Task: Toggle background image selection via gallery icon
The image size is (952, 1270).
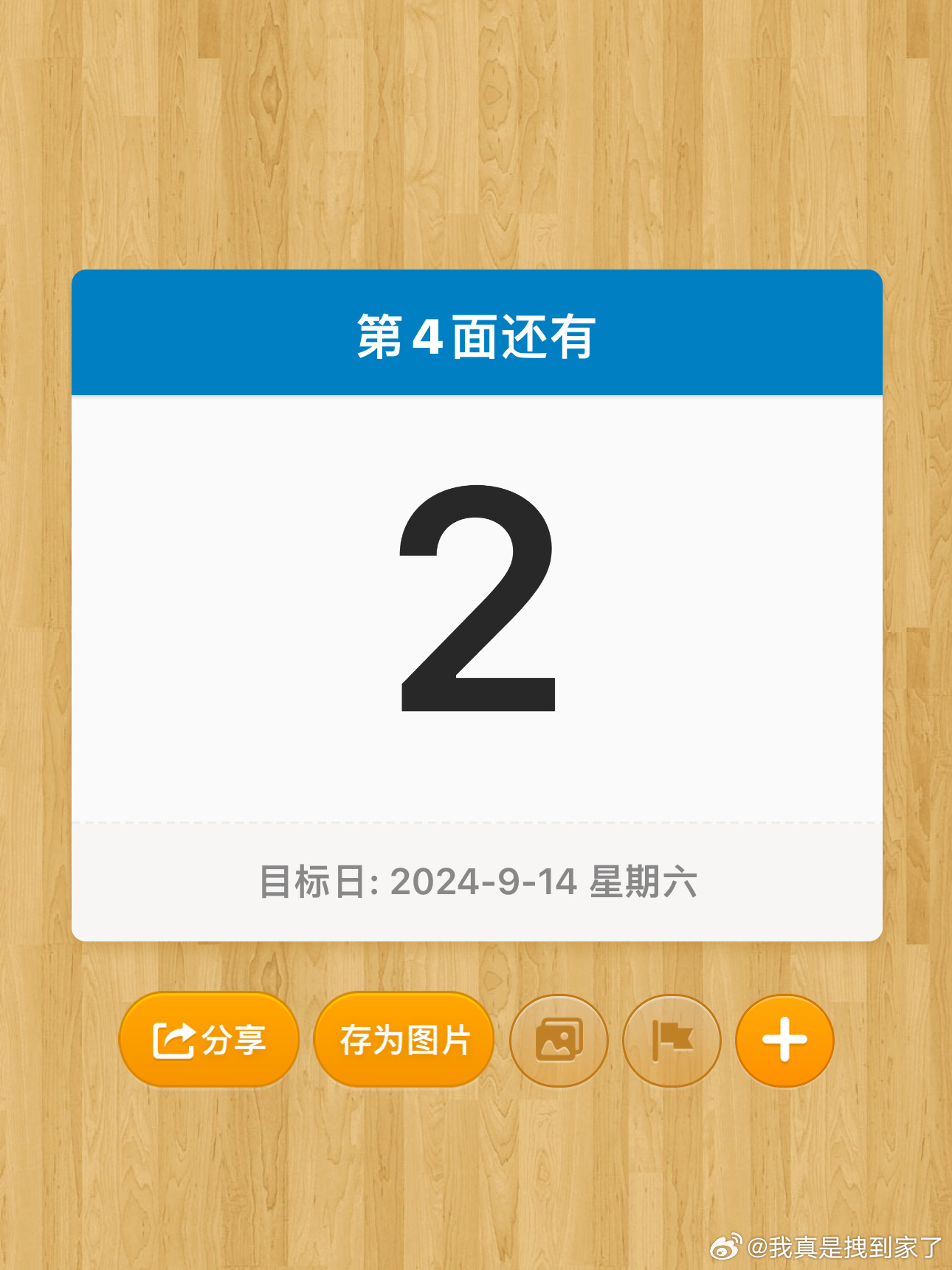Action: tap(559, 1040)
